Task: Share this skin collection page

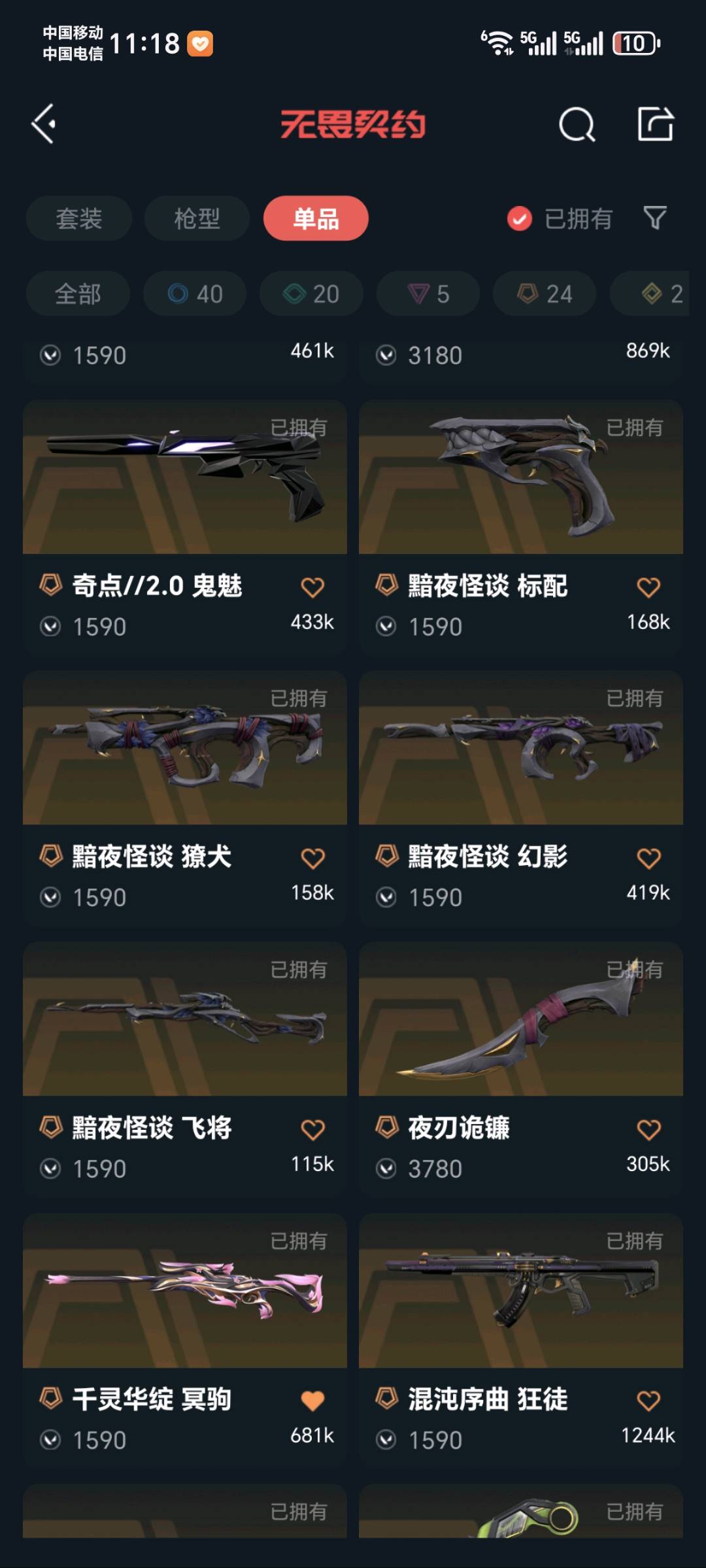Action: 655,124
